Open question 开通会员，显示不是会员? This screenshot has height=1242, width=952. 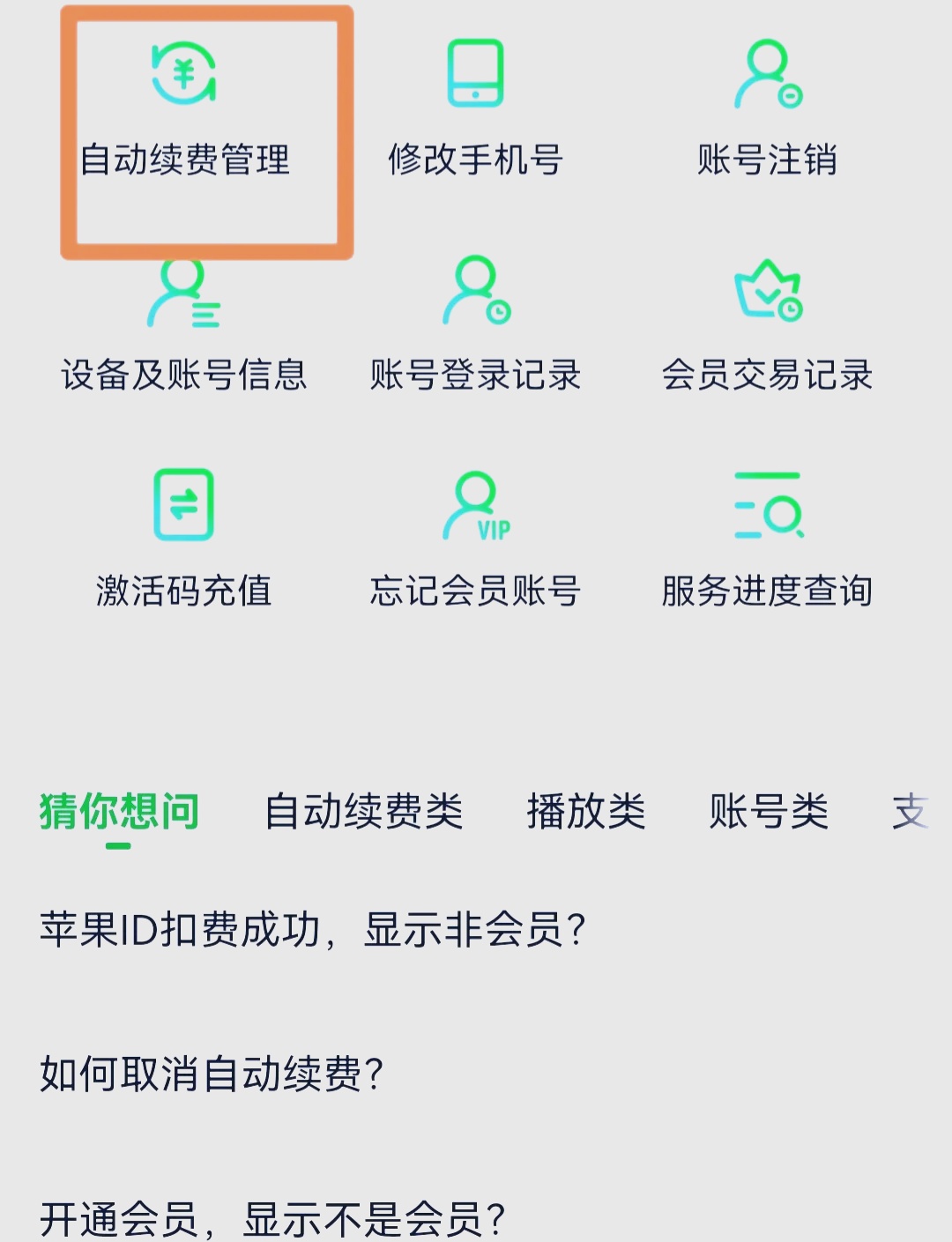point(271,1219)
